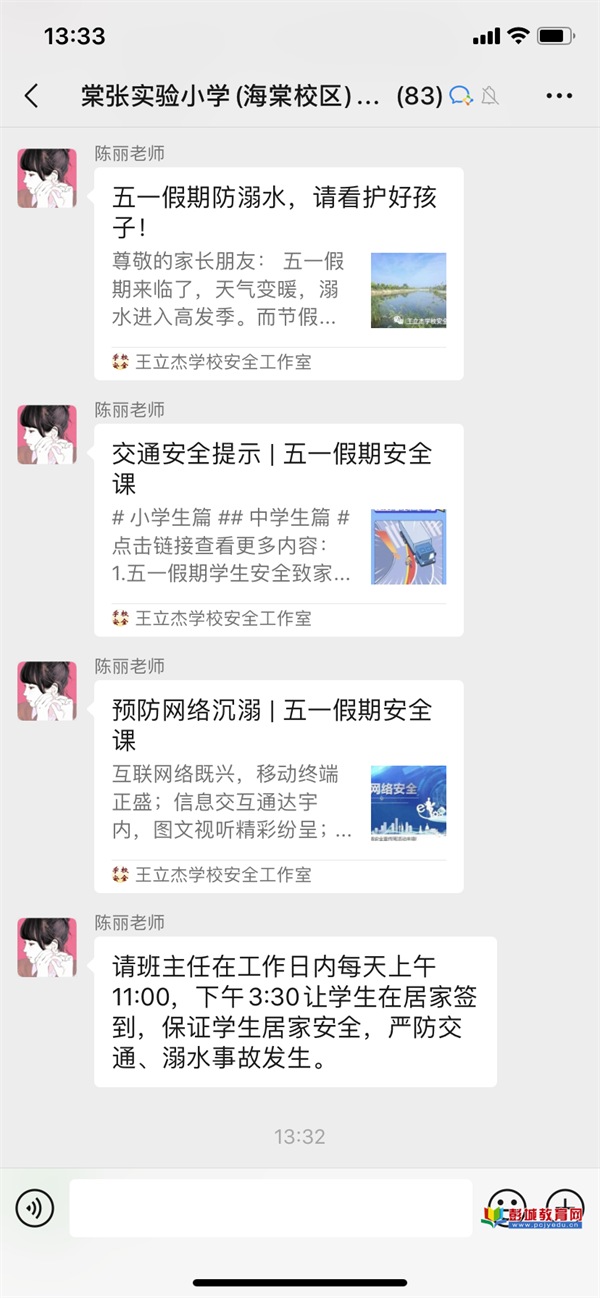Viewport: 600px width, 1298px height.
Task: Switch to voice message input
Action: coord(35,1209)
